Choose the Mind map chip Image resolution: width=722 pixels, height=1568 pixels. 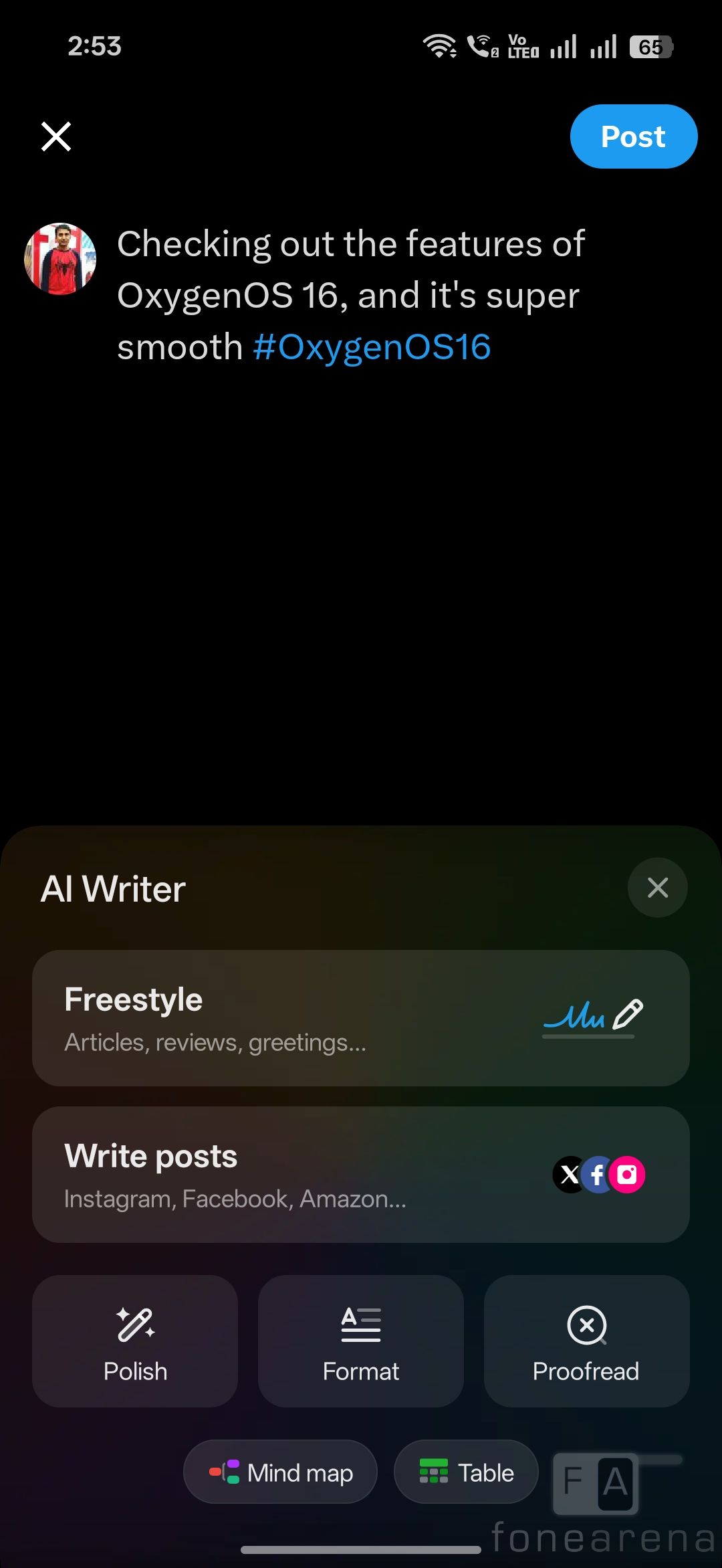coord(280,1472)
